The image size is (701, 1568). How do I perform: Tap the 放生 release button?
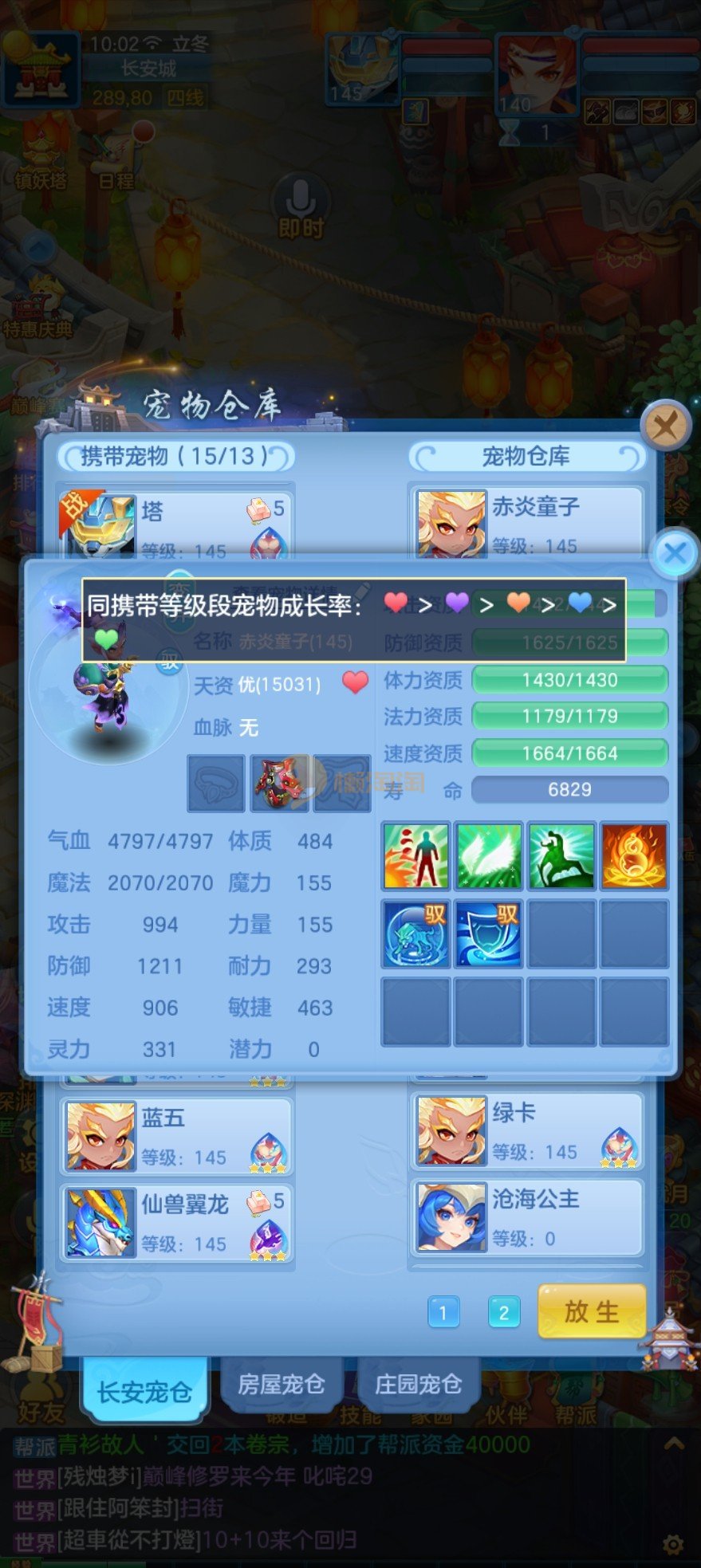pos(591,1311)
